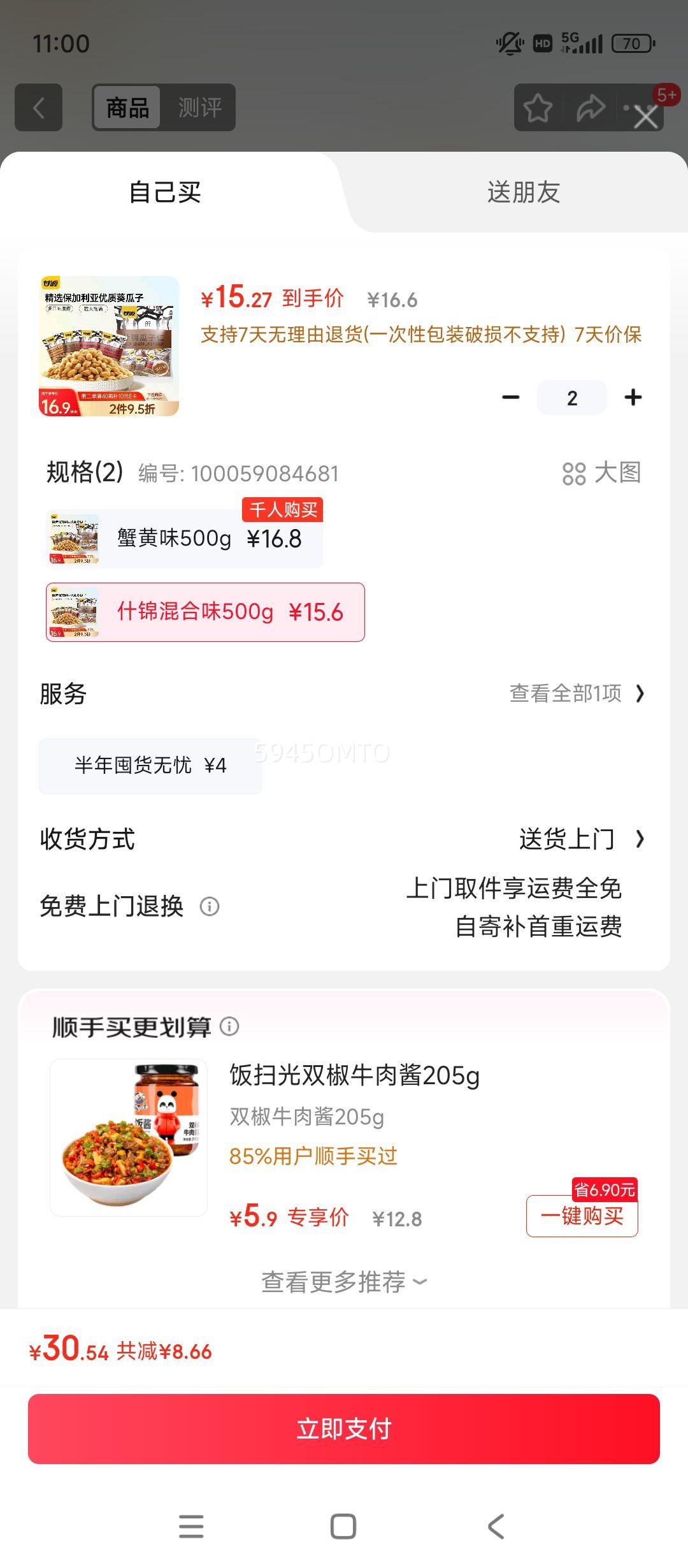
Task: Enable the 半年囤货无忧 ¥4 service
Action: coord(151,766)
